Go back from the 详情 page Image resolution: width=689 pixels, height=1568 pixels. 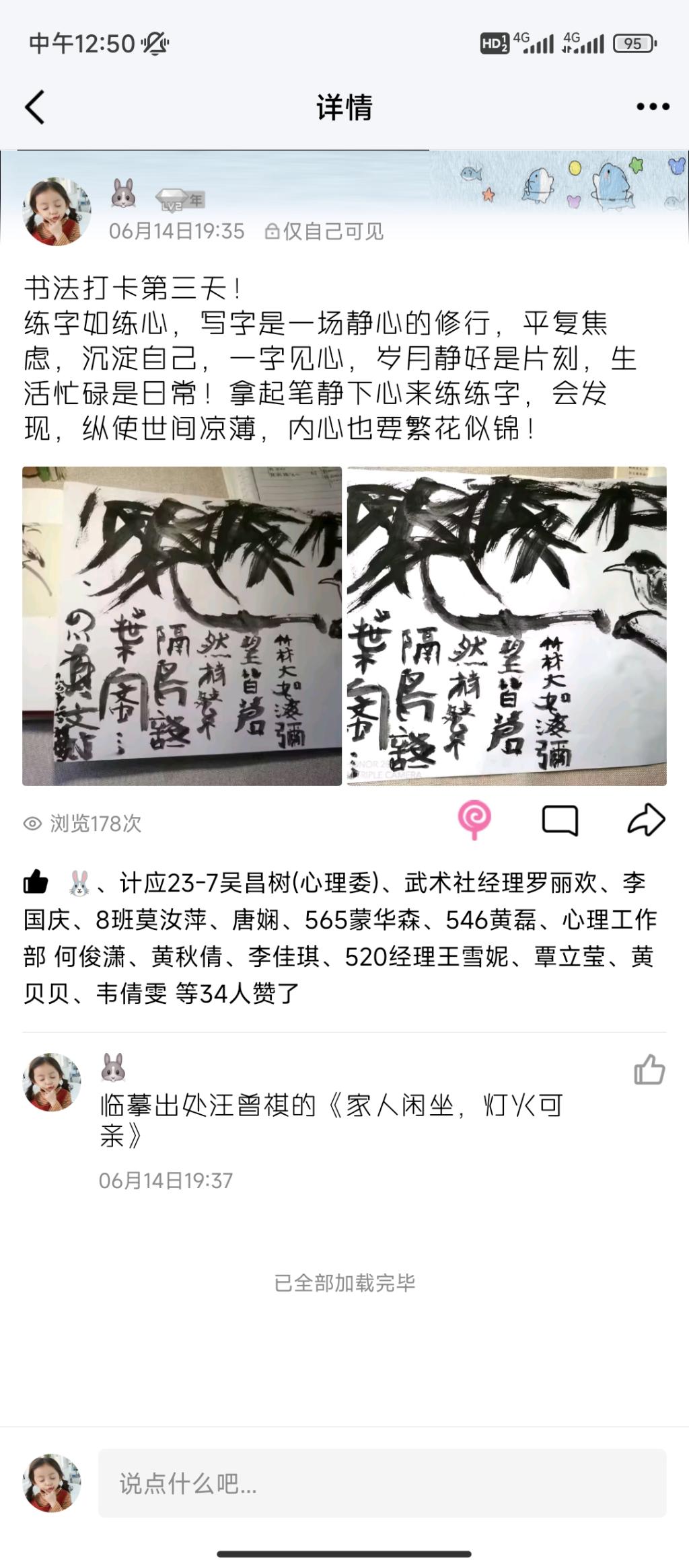point(35,107)
